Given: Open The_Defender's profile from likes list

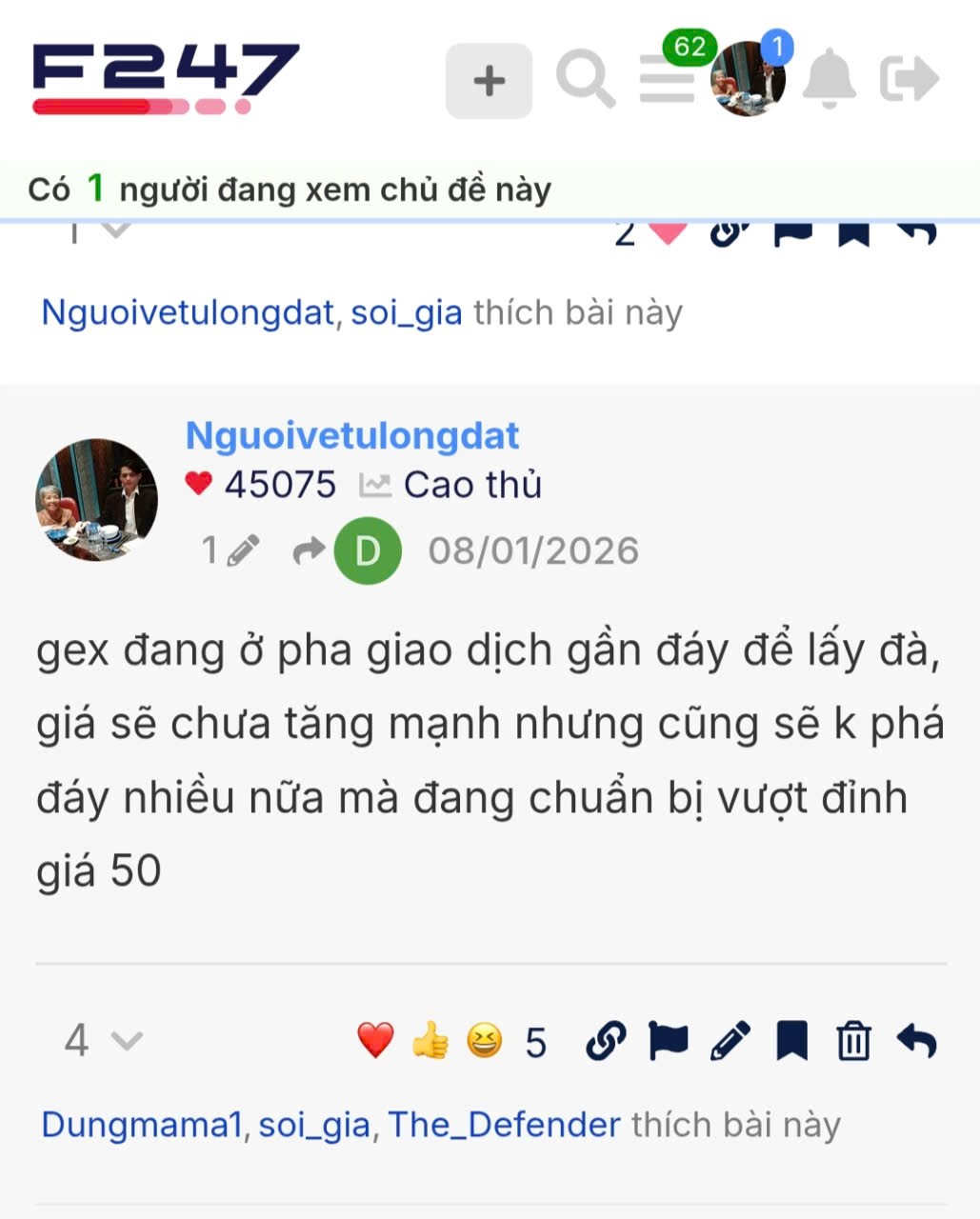Looking at the screenshot, I should [x=504, y=1126].
